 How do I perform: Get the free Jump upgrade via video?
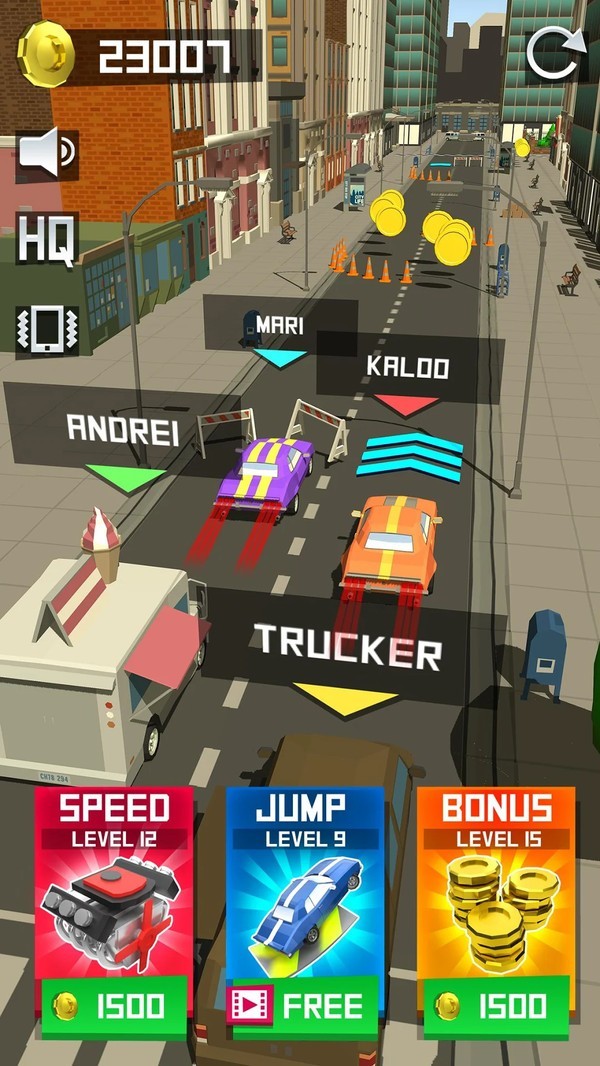coord(304,1005)
